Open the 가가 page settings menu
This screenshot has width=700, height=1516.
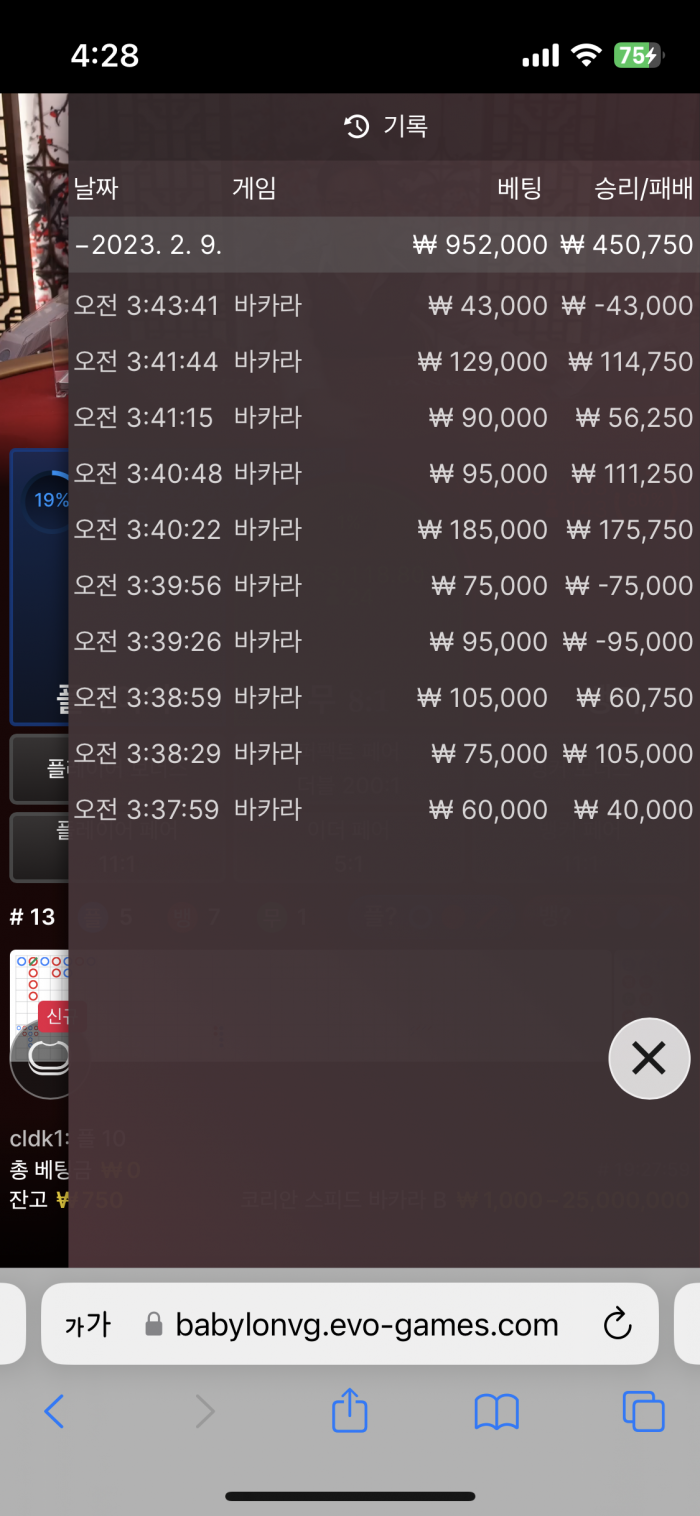coord(87,1325)
